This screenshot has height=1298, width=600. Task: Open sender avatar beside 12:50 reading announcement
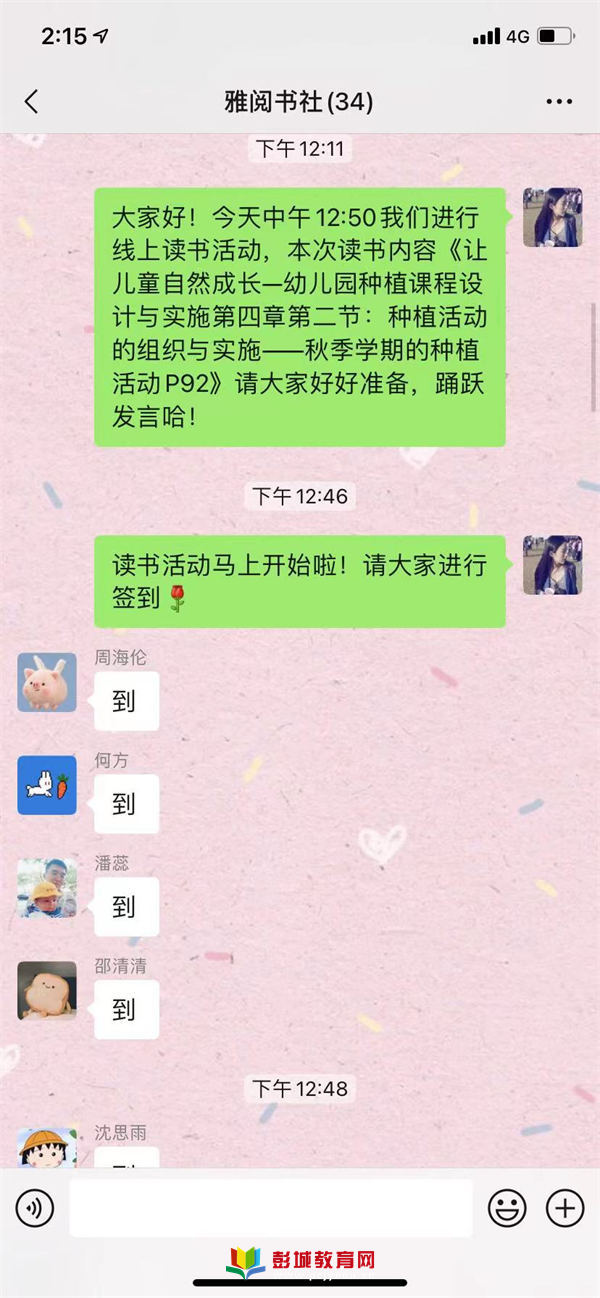pos(552,217)
